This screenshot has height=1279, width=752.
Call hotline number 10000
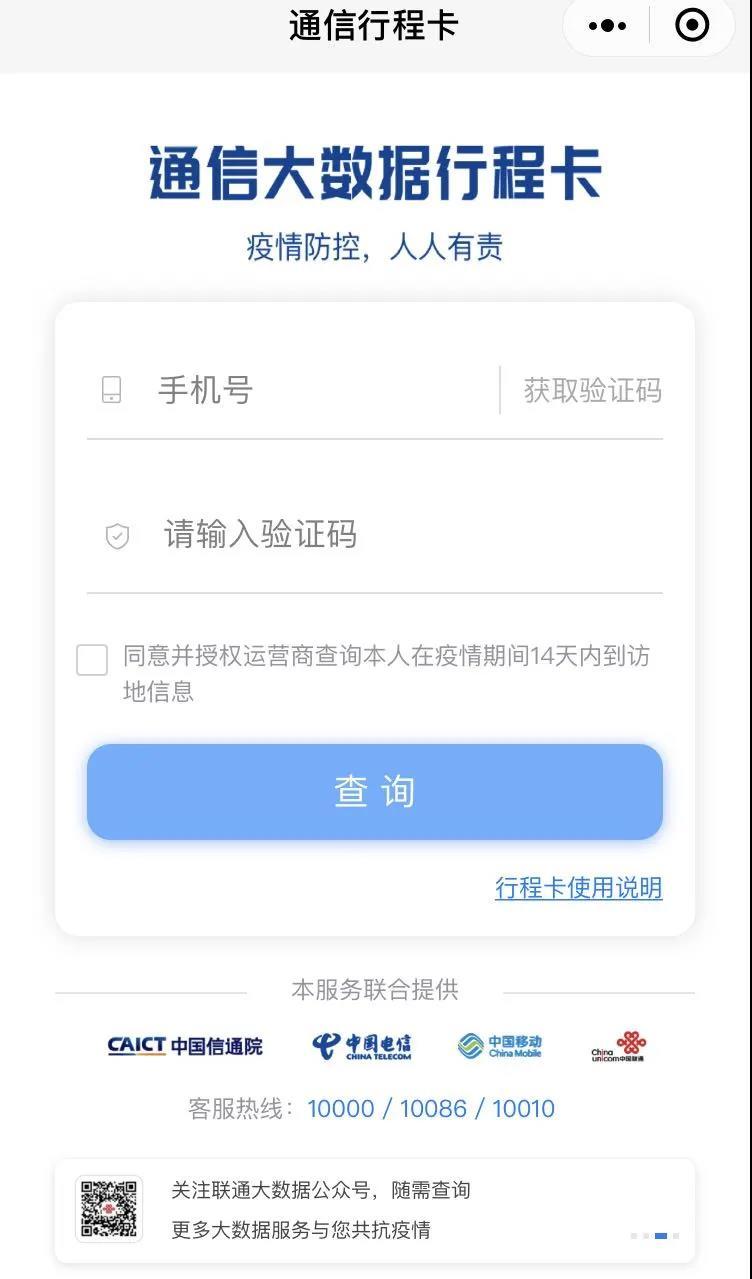[340, 1108]
